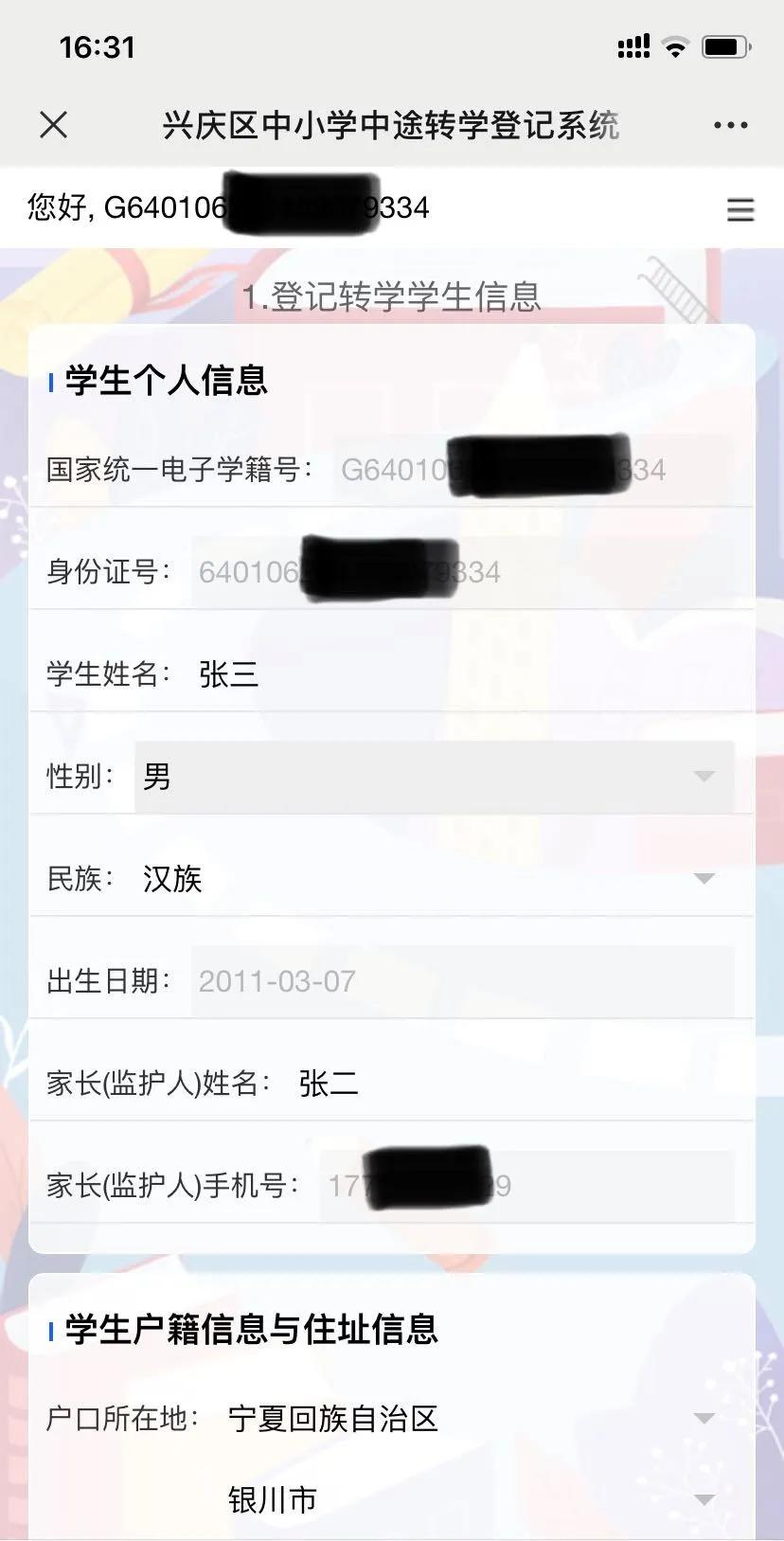Edit the student name field
Image resolution: width=784 pixels, height=1541 pixels.
coord(454,674)
